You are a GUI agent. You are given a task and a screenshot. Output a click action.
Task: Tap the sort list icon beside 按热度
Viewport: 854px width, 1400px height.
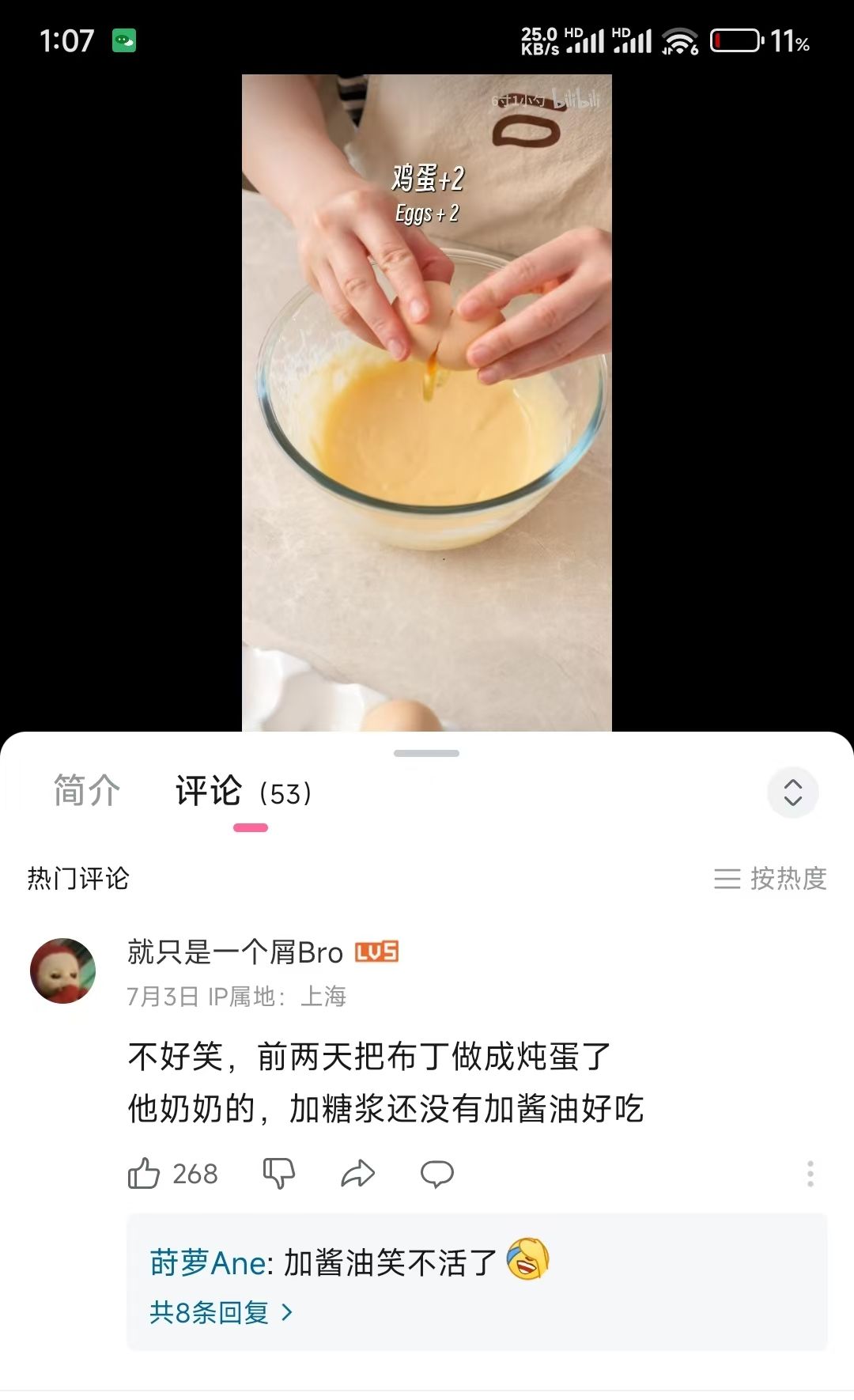[x=727, y=880]
